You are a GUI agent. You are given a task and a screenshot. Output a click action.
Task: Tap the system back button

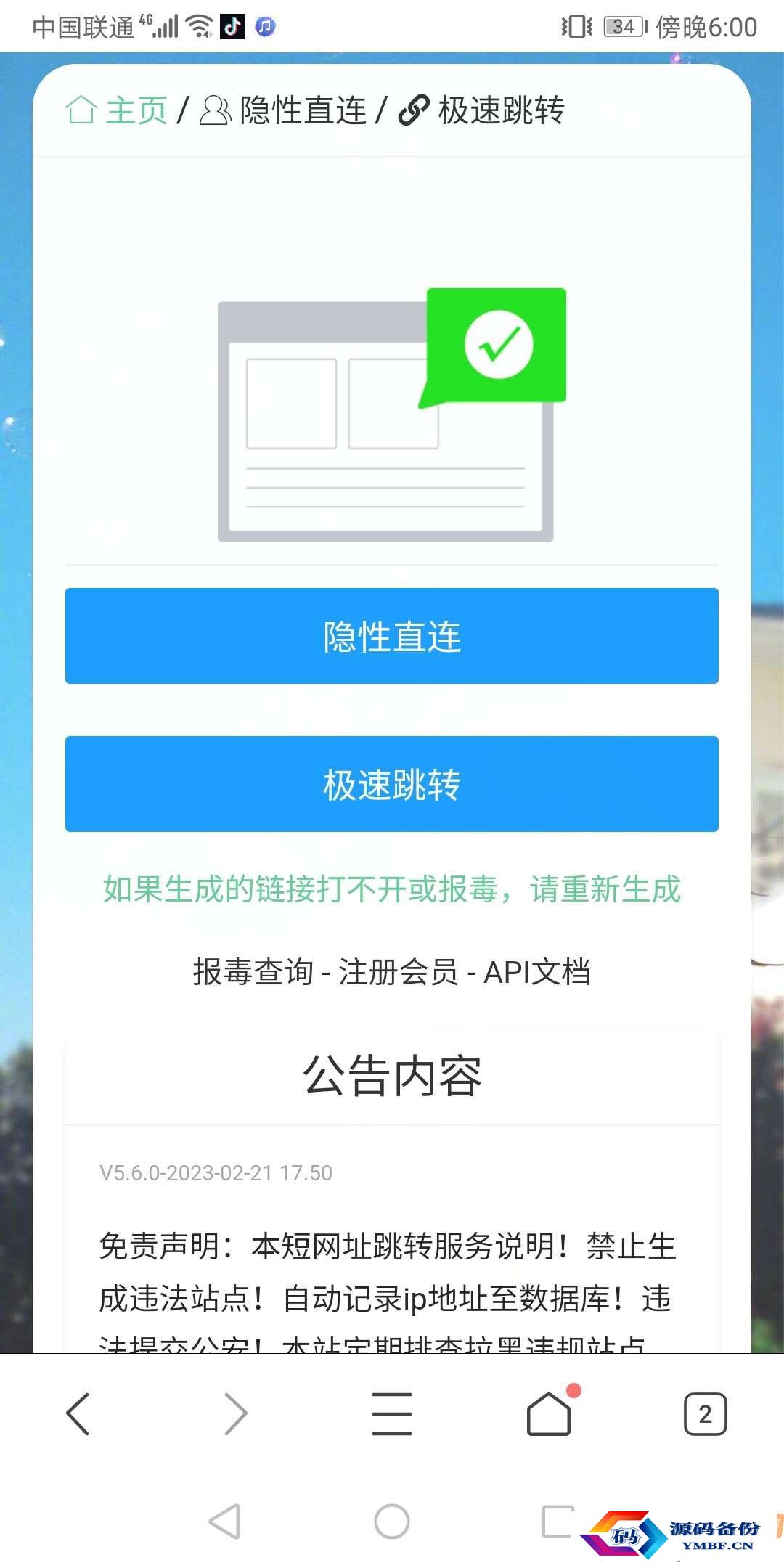pos(225,1521)
